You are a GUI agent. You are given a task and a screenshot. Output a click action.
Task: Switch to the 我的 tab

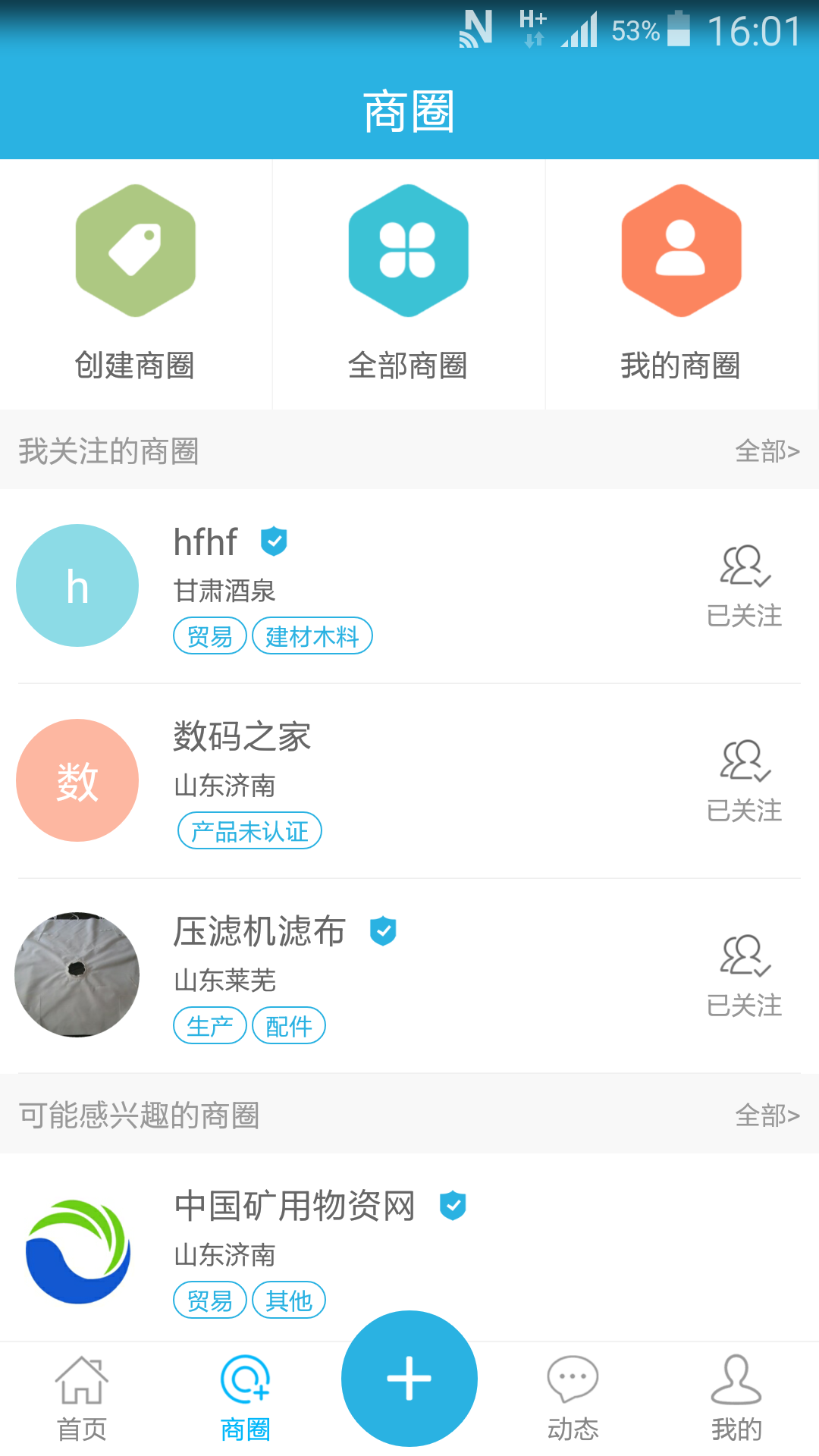pos(736,1399)
